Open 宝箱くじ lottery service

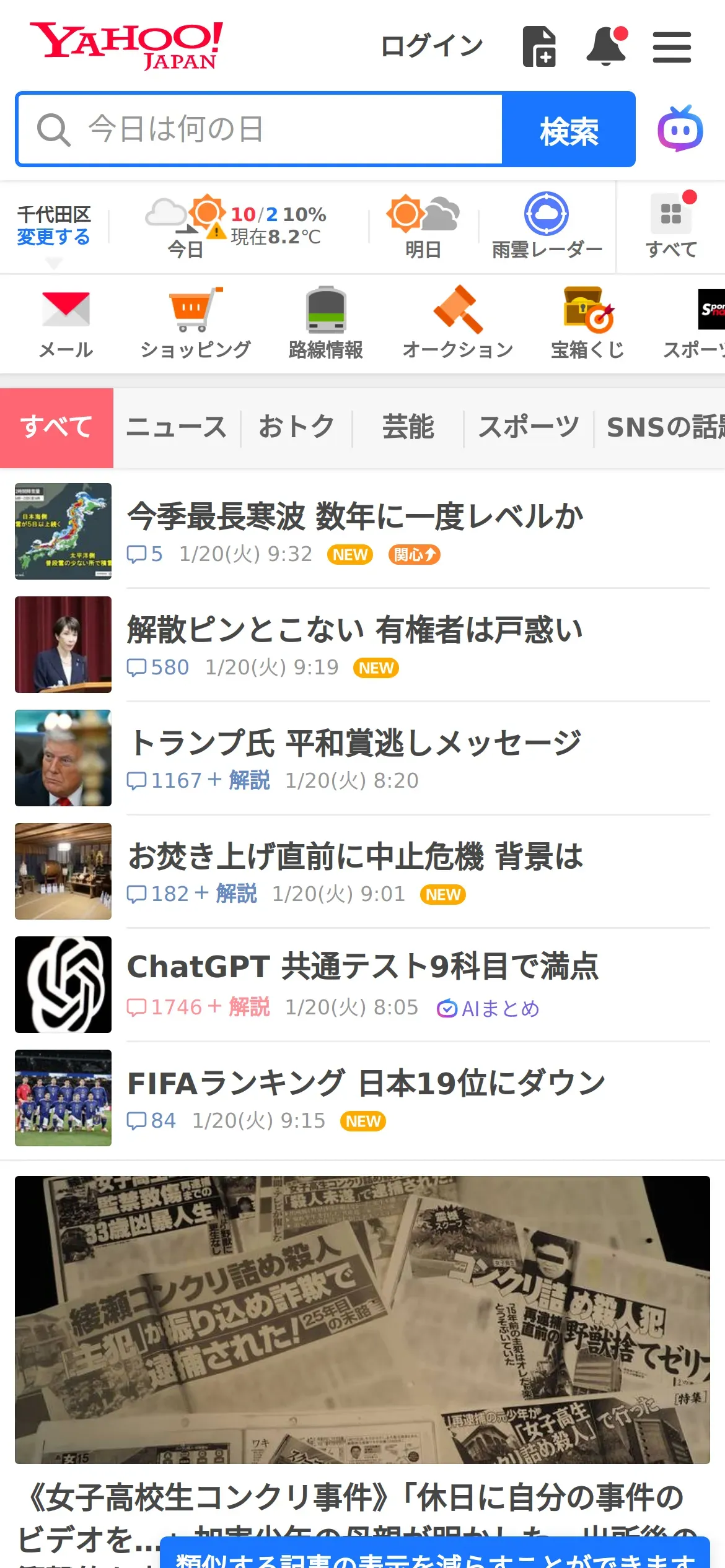click(x=587, y=323)
